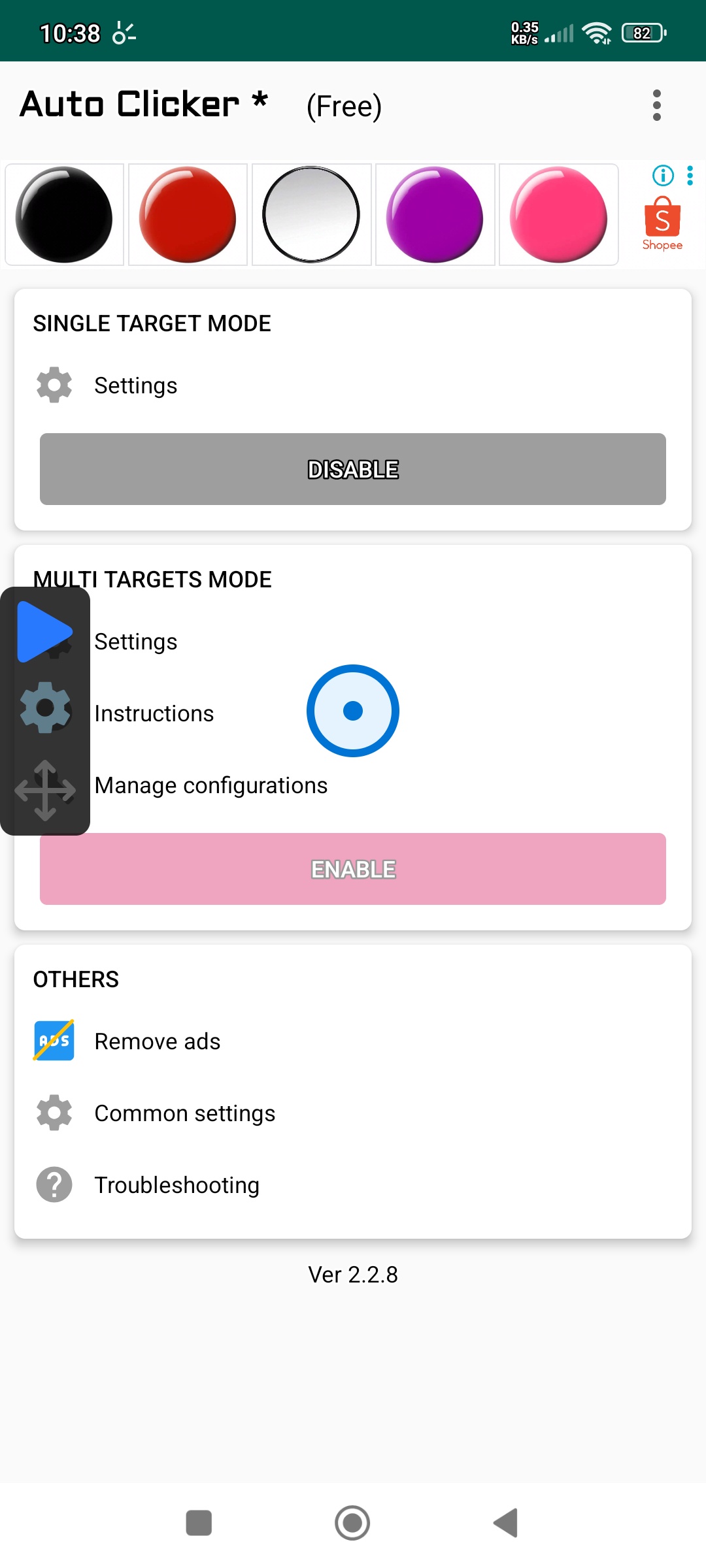Start clicking with the blue play button
Screen dimensions: 706x1568
click(44, 632)
